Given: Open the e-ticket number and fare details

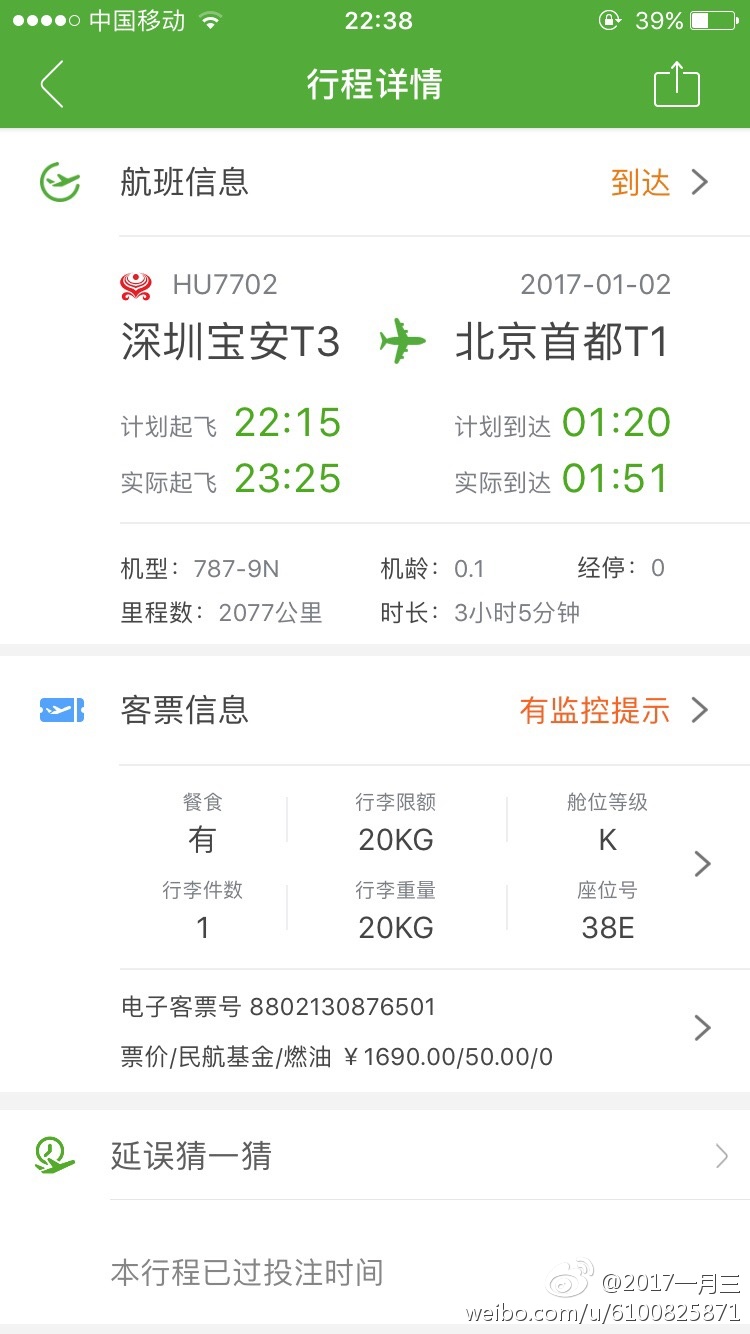Looking at the screenshot, I should (x=702, y=1027).
